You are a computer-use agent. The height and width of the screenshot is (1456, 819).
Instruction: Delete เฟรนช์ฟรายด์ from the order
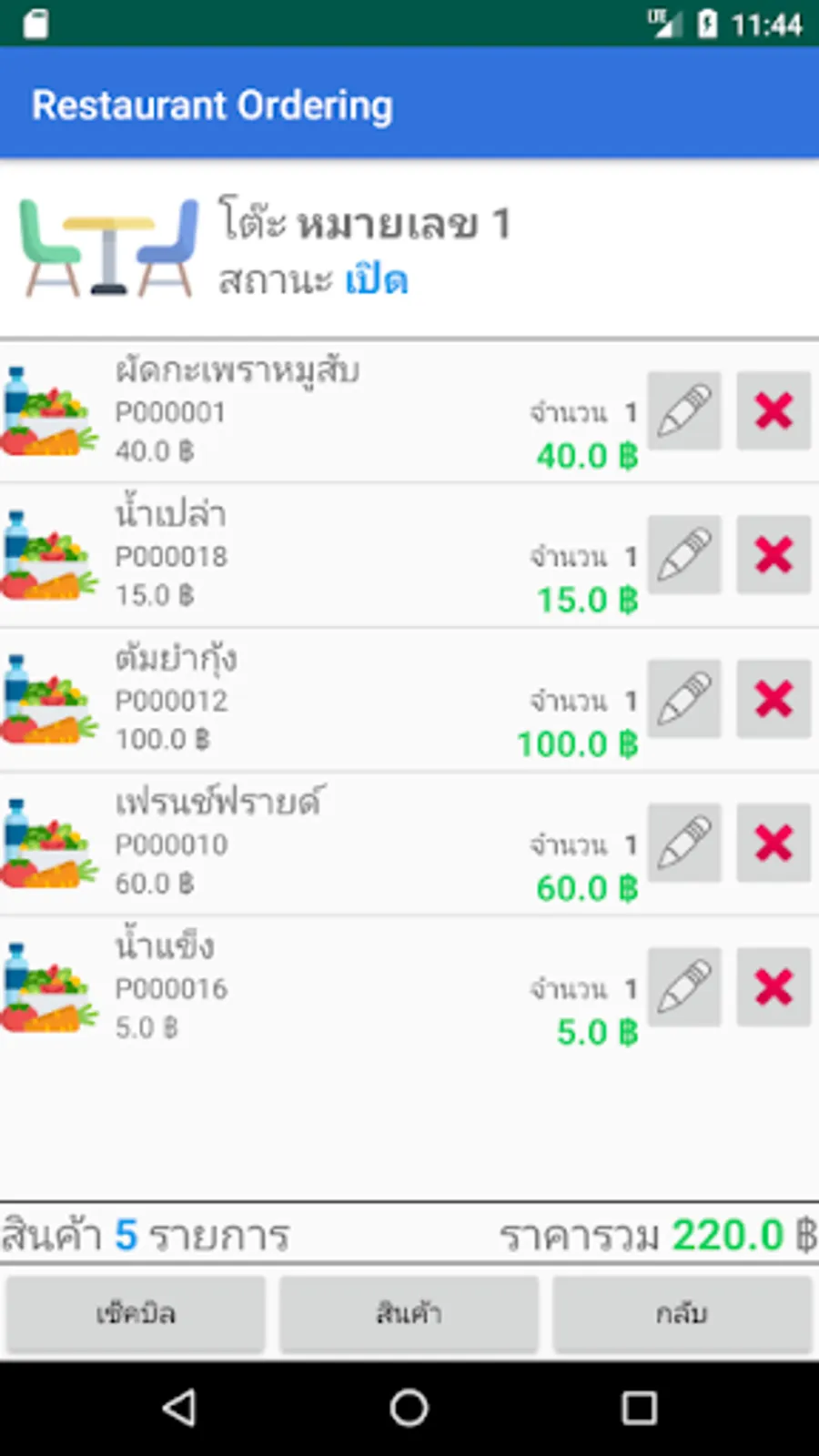click(x=773, y=843)
